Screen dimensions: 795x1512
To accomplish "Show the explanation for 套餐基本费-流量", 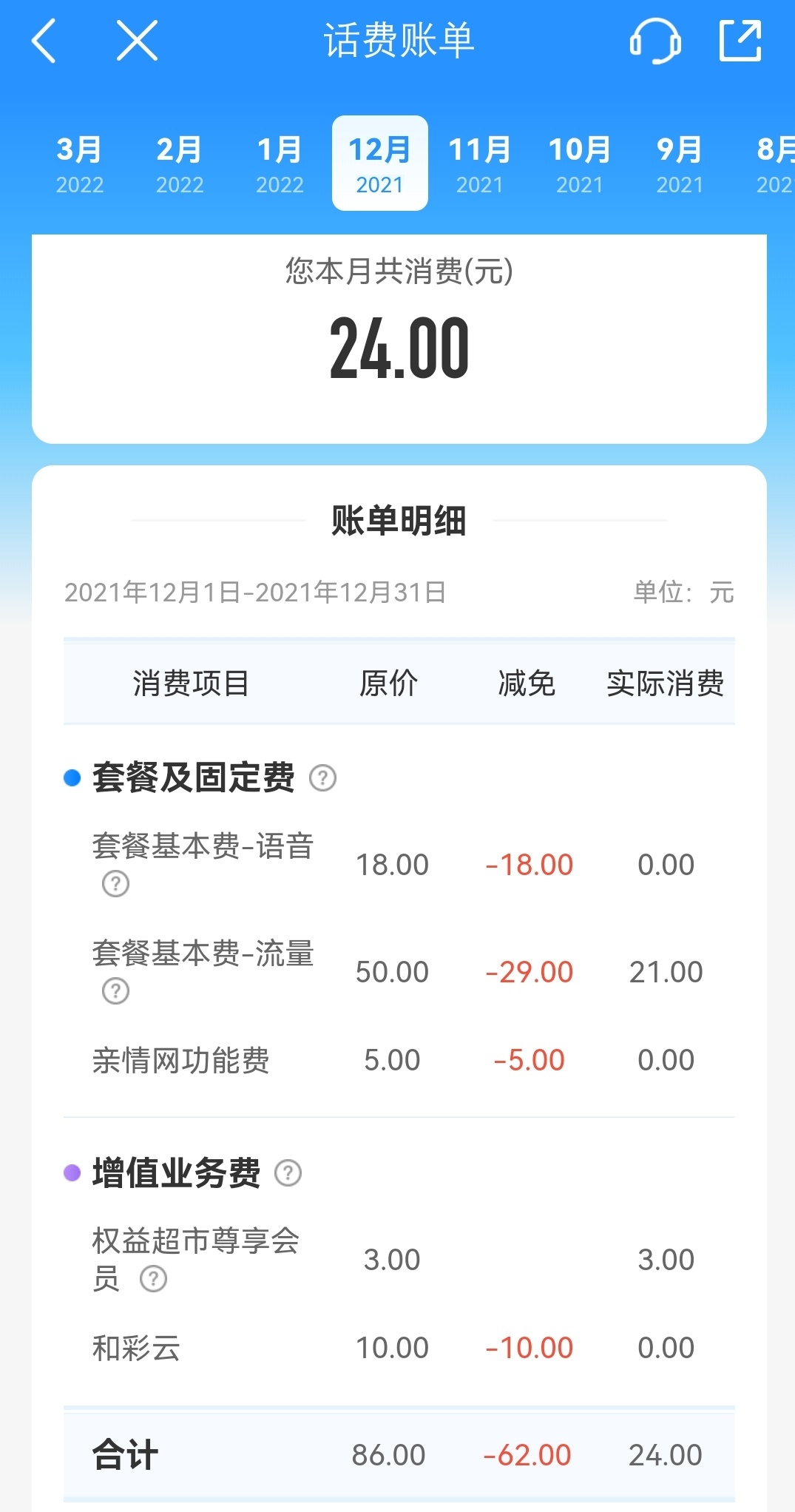I will coord(115,991).
